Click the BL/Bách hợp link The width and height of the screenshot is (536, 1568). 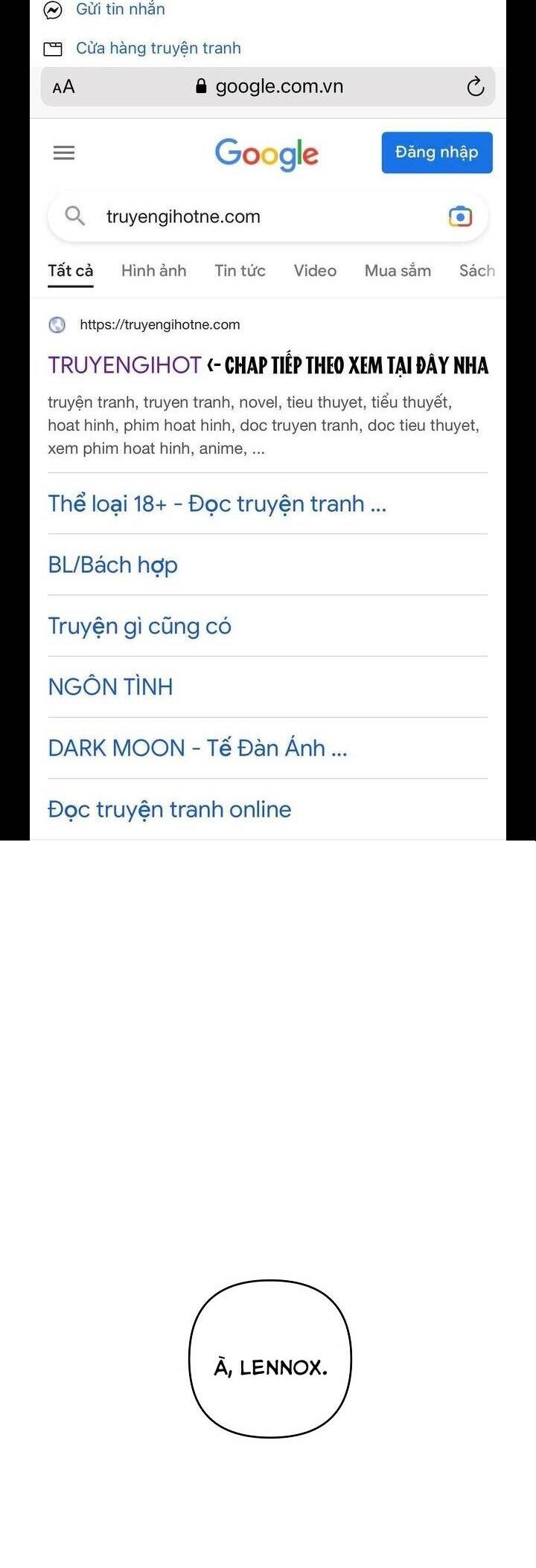point(112,565)
